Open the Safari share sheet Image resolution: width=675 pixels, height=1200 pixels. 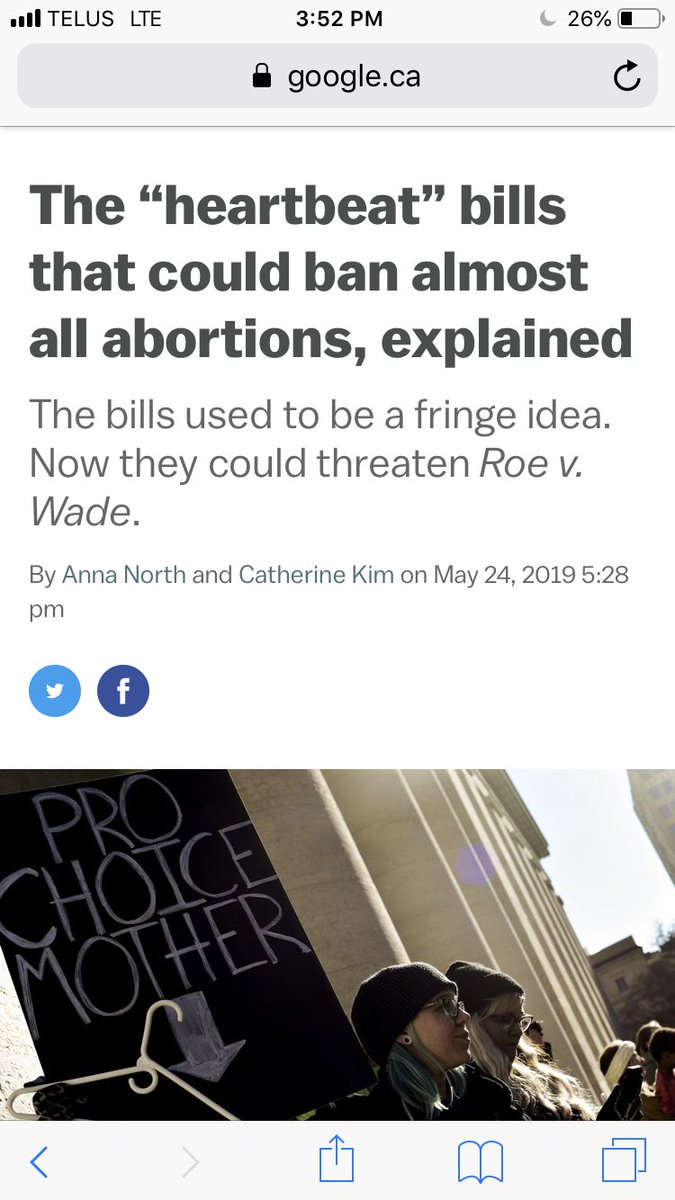click(x=337, y=1161)
